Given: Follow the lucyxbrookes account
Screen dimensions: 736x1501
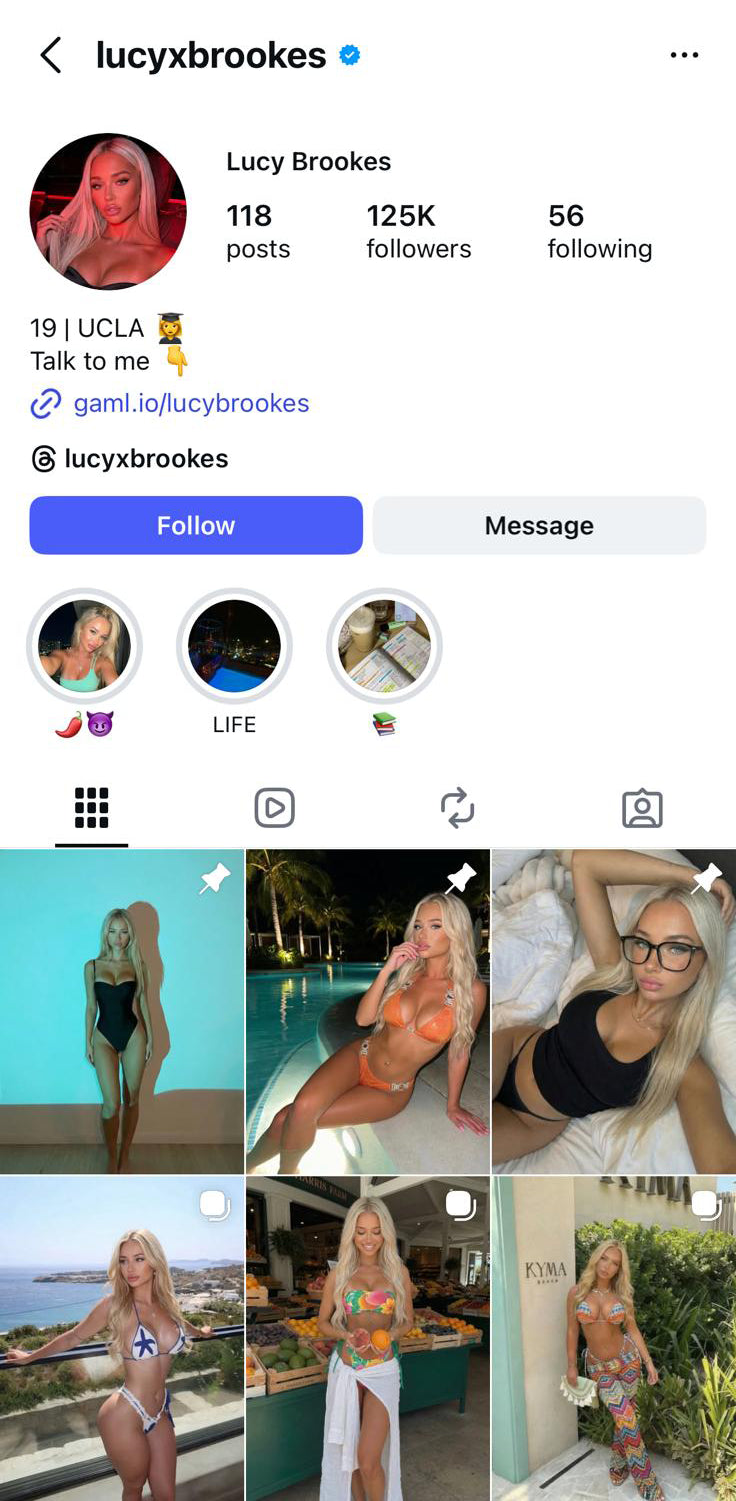Looking at the screenshot, I should click(x=196, y=525).
